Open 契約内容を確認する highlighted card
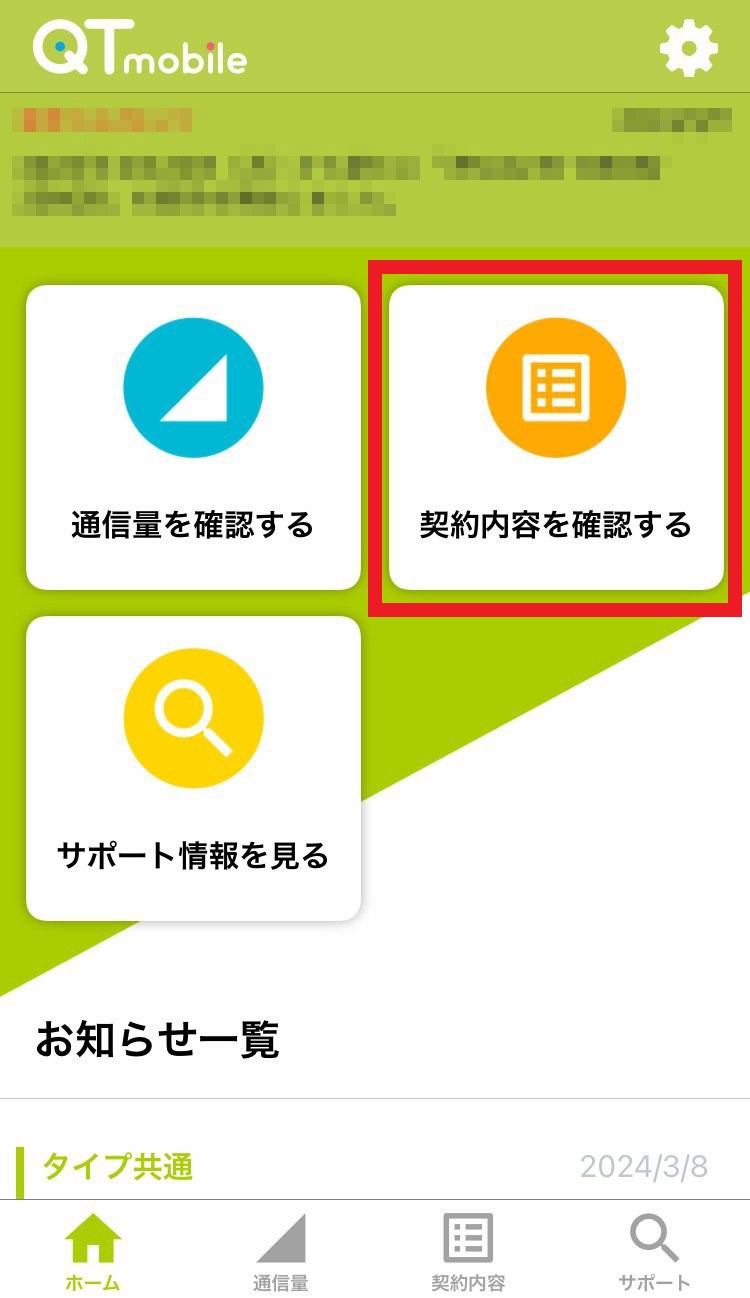The image size is (750, 1298). tap(555, 437)
